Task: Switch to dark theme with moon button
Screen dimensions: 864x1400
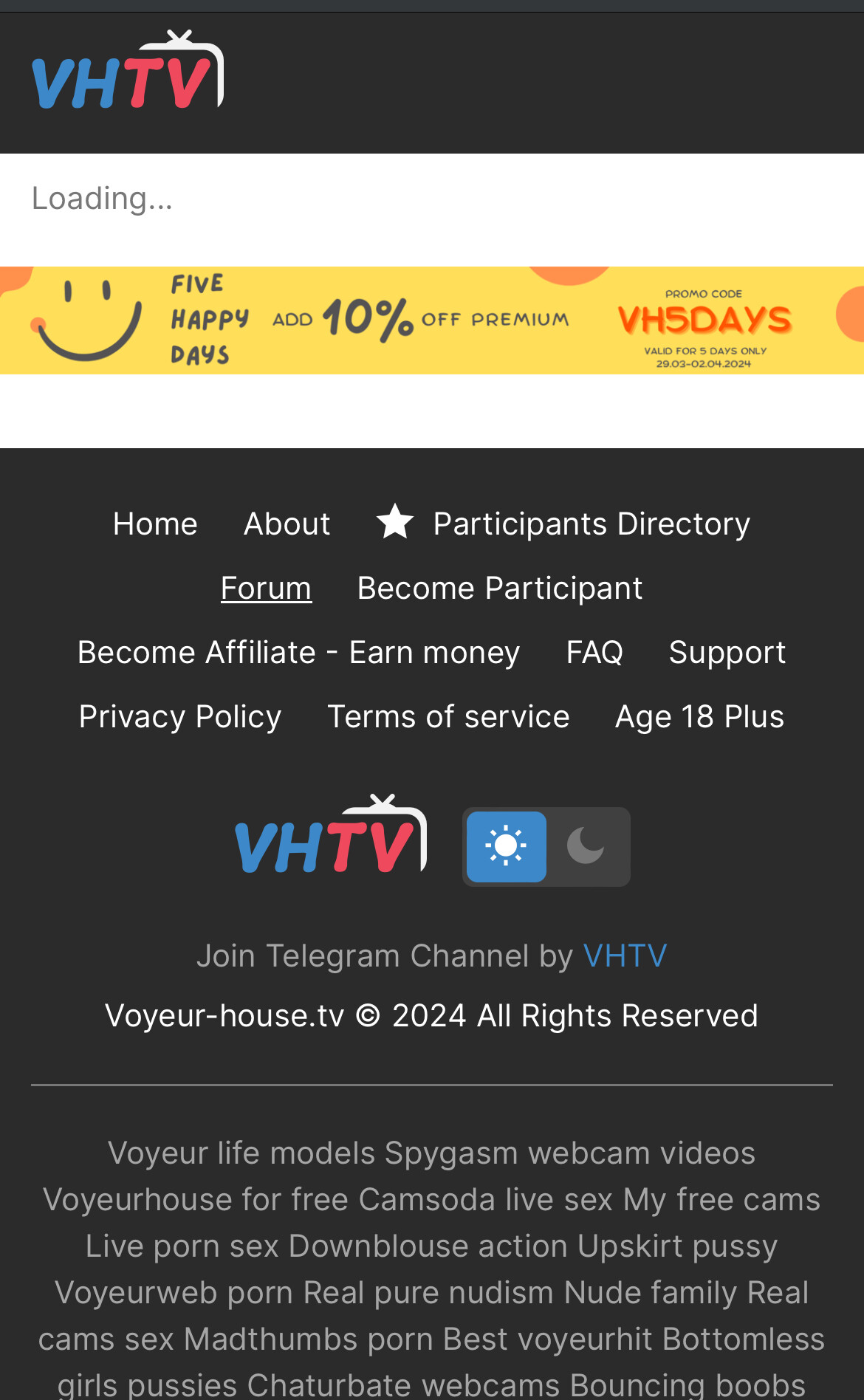Action: 587,846
